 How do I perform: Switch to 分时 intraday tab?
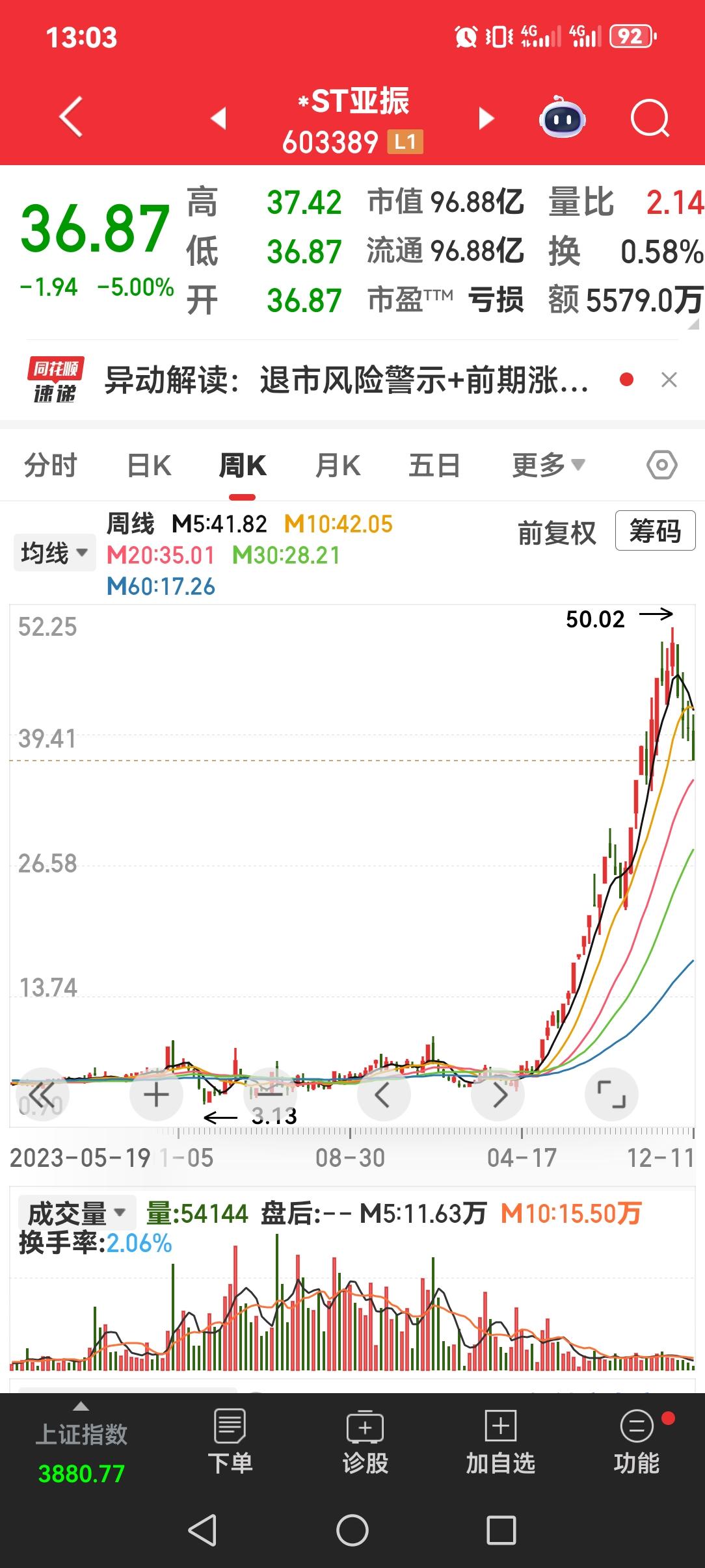[51, 465]
